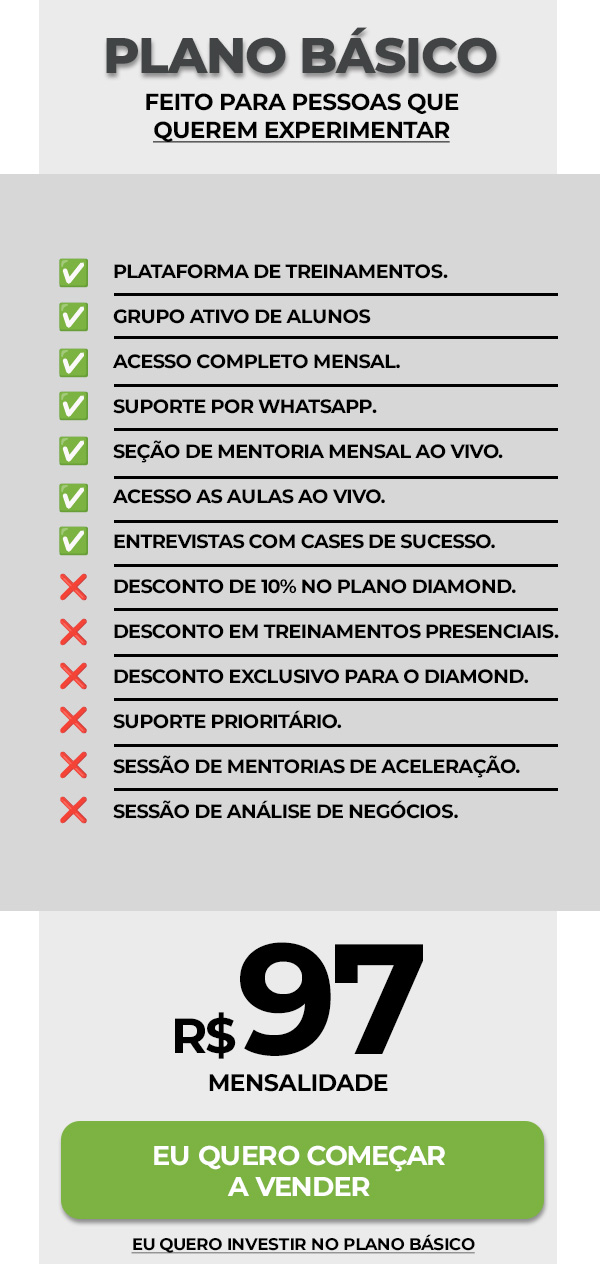Open the Eu Quero Investir no Plano Básico link
Image resolution: width=600 pixels, height=1264 pixels.
pyautogui.click(x=303, y=1244)
